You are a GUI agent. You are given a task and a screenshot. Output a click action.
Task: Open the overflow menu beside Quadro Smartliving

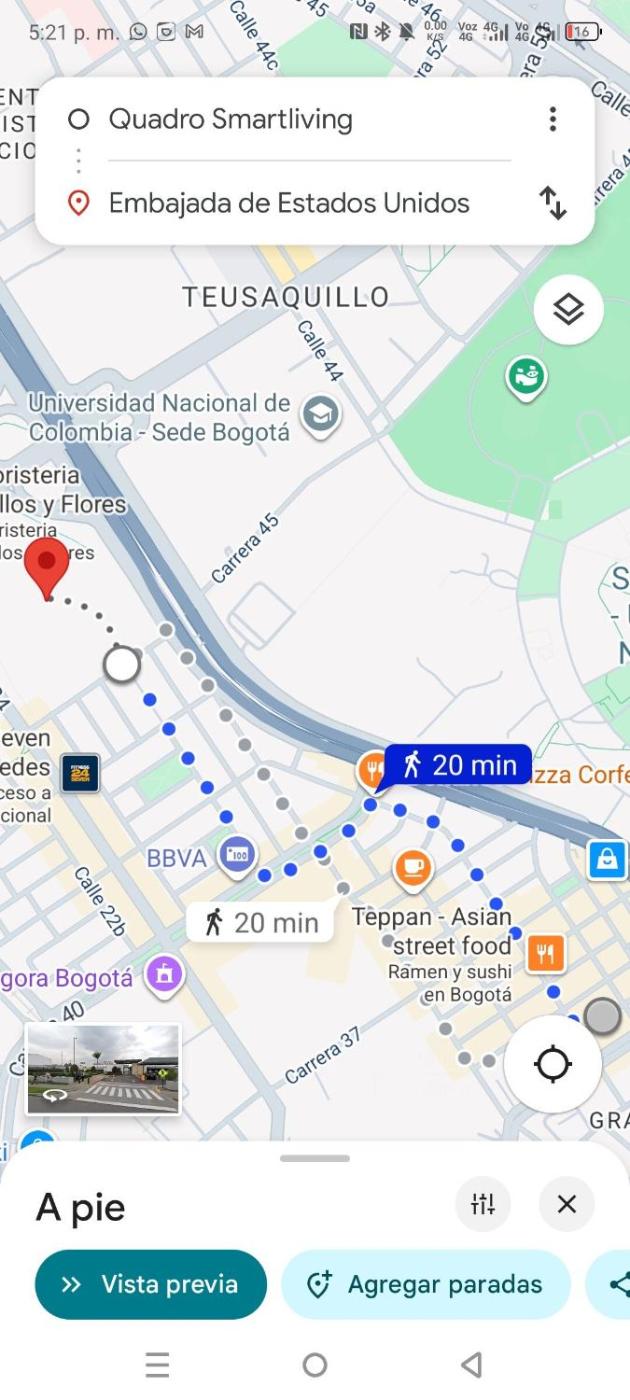[552, 120]
